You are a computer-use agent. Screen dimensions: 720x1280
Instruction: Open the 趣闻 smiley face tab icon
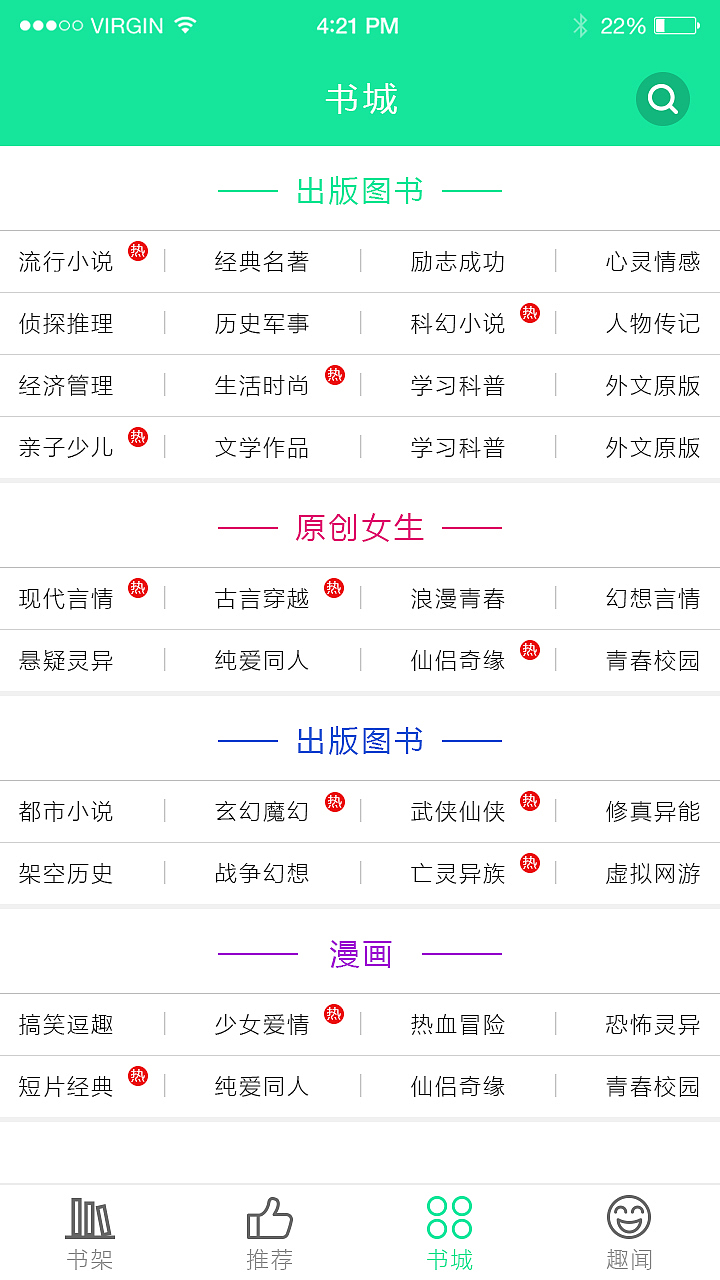[x=629, y=1216]
